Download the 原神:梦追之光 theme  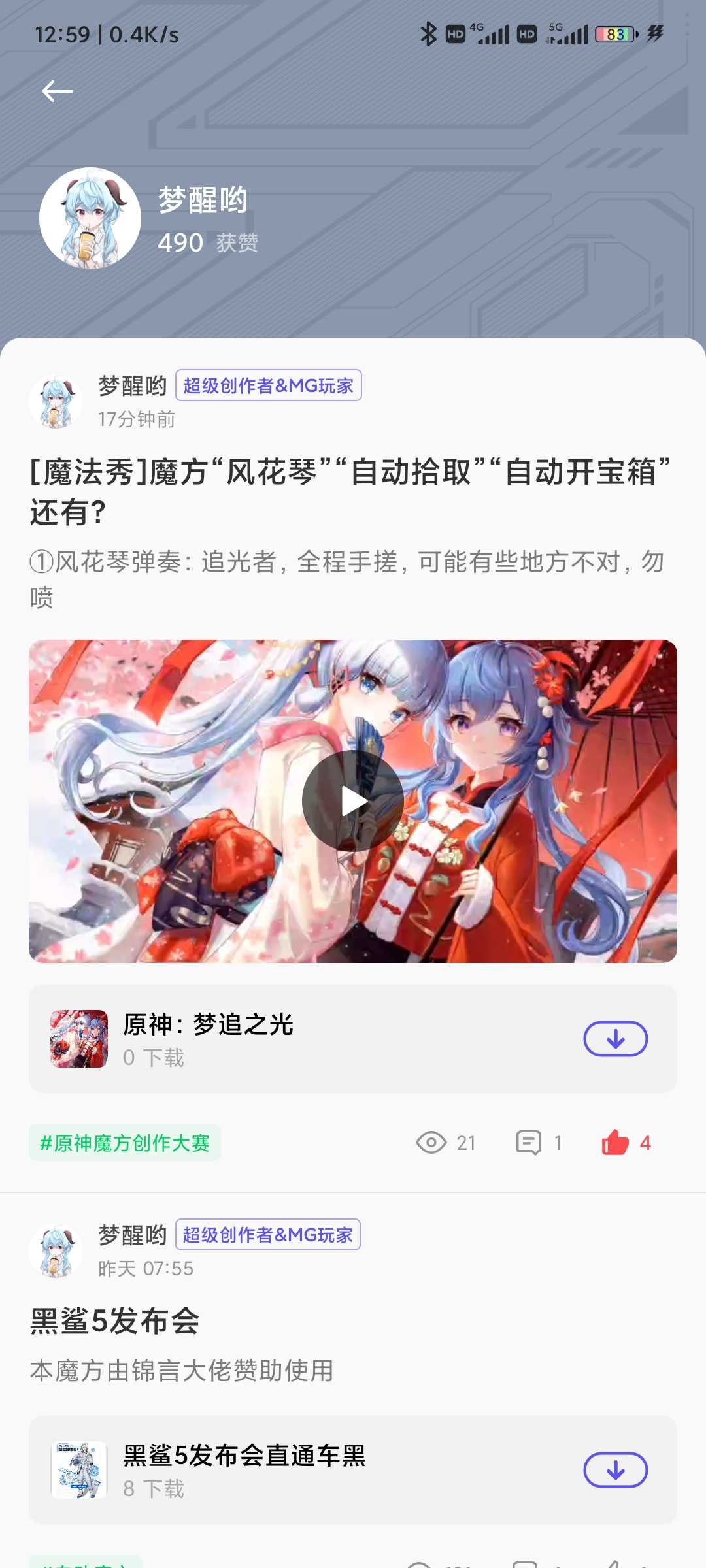pos(615,1039)
